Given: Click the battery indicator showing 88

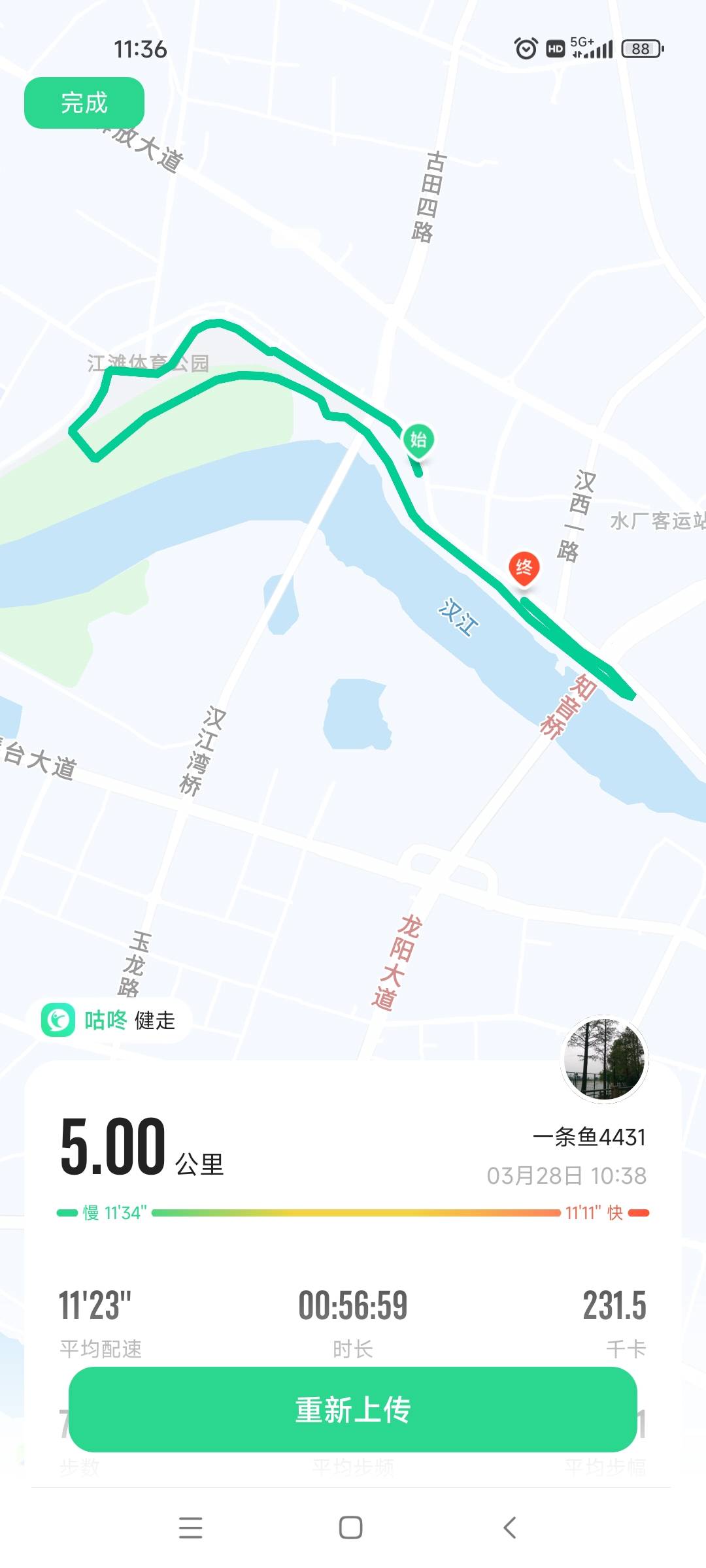Looking at the screenshot, I should coord(643,48).
